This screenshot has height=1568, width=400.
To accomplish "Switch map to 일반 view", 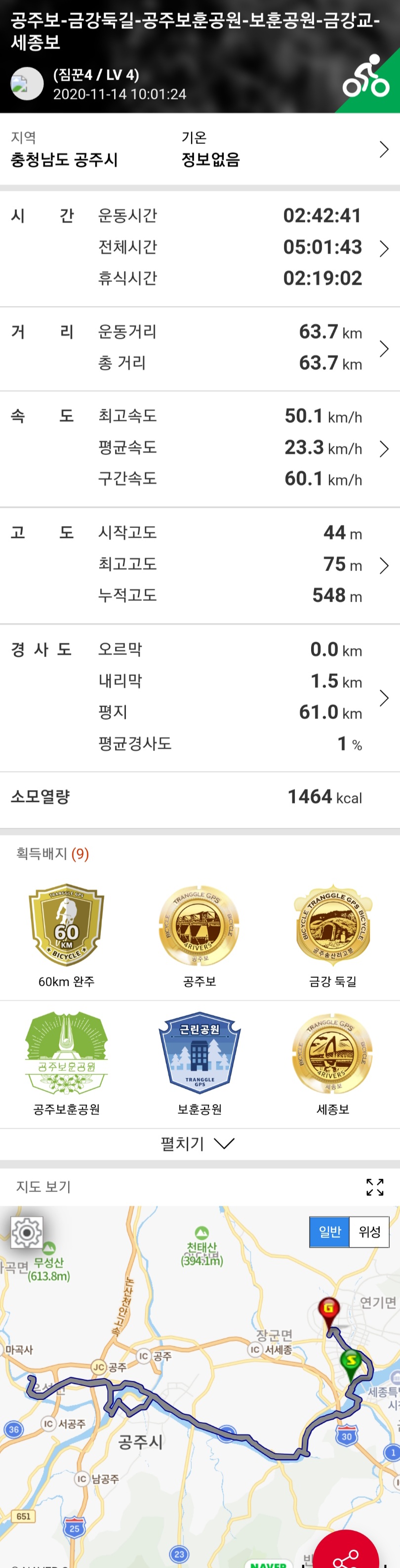I will 329,1232.
